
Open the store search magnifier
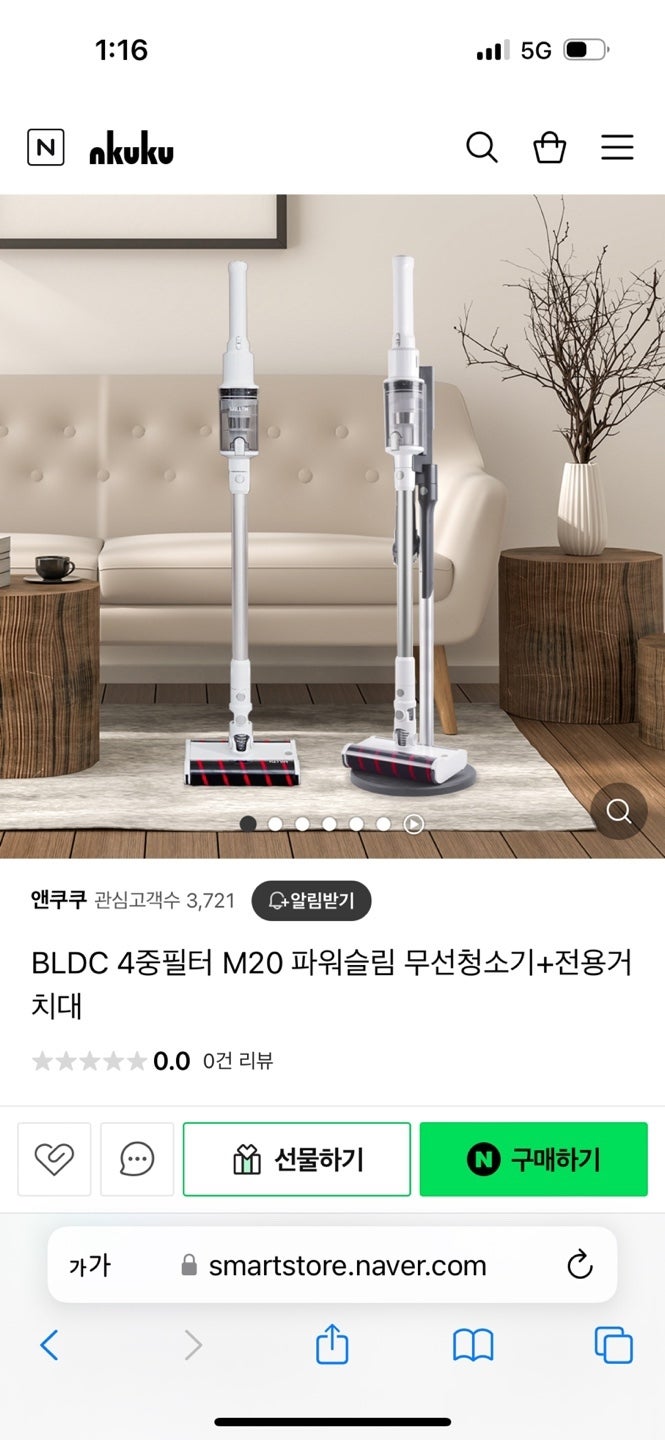[481, 148]
